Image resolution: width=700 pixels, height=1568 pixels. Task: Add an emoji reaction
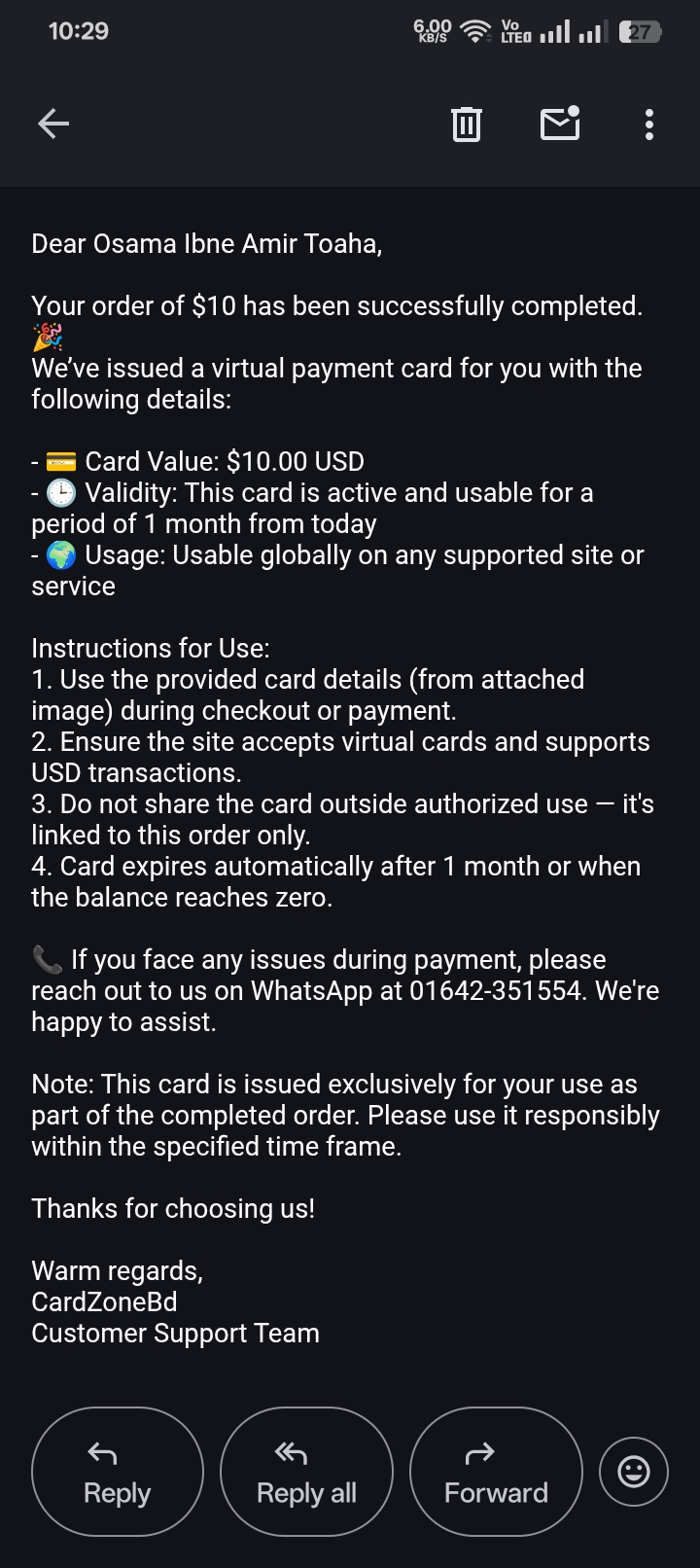pos(634,1471)
